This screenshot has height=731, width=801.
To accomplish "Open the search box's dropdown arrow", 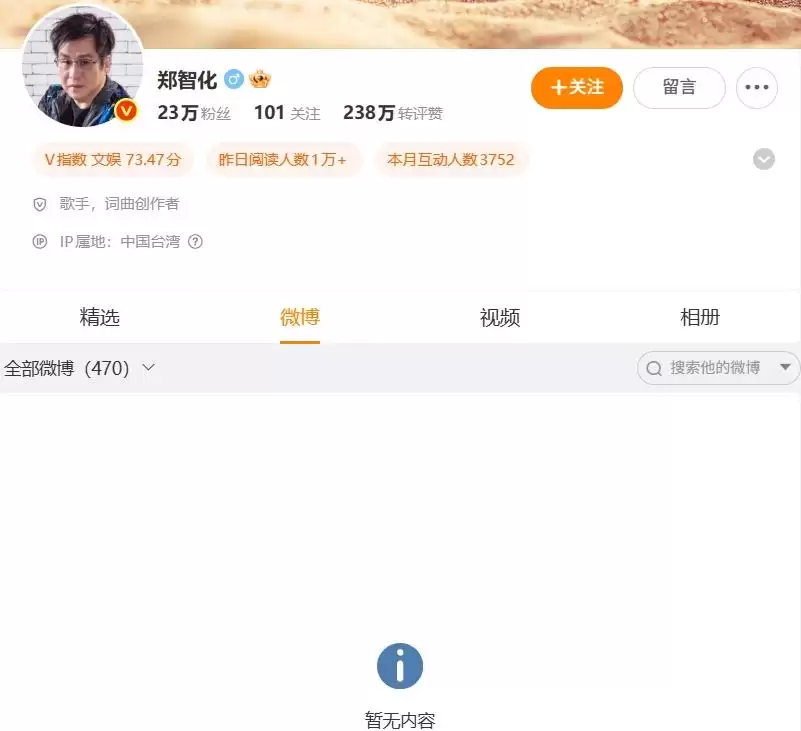I will click(x=785, y=368).
